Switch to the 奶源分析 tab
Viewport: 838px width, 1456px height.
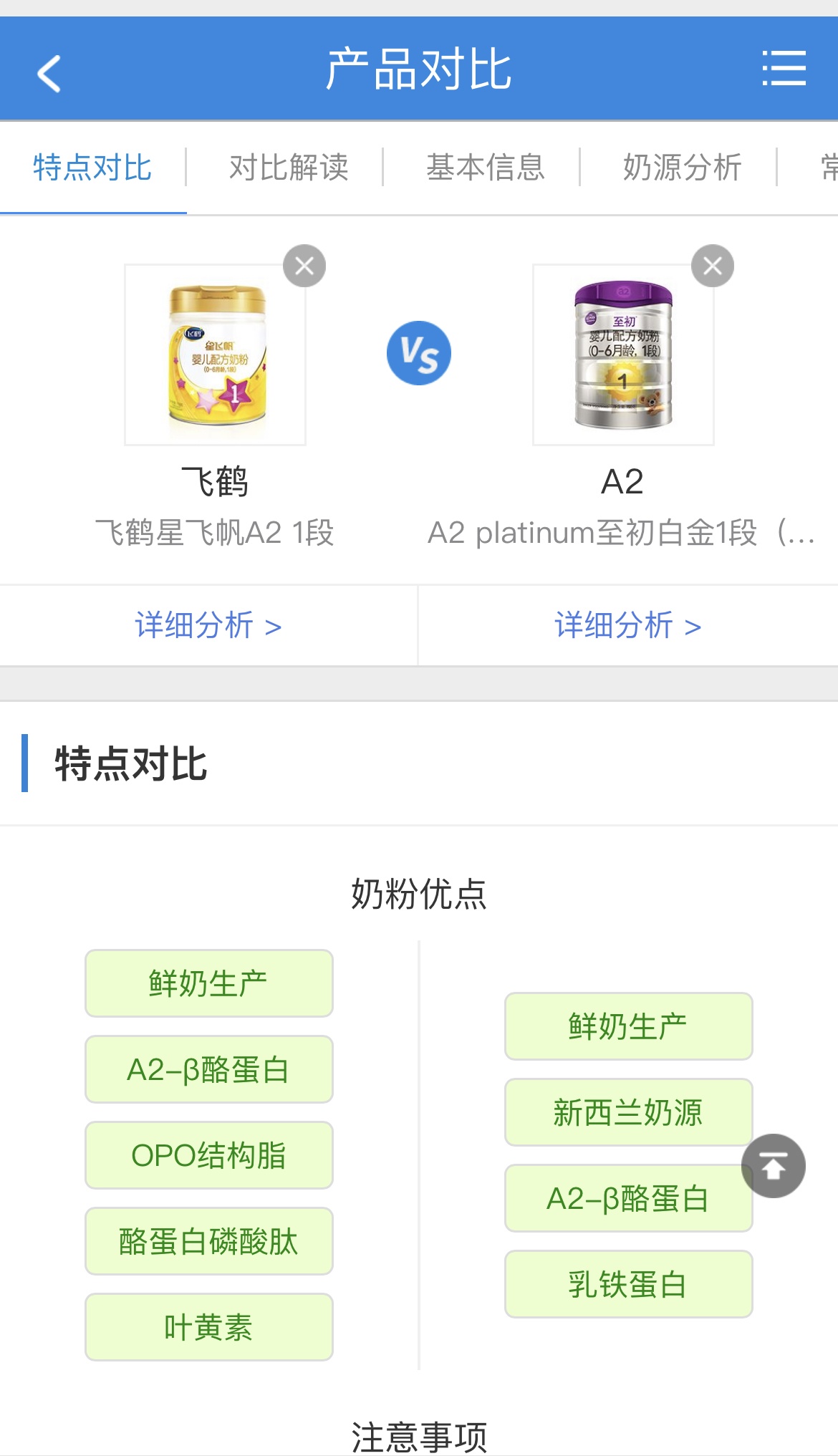point(682,168)
